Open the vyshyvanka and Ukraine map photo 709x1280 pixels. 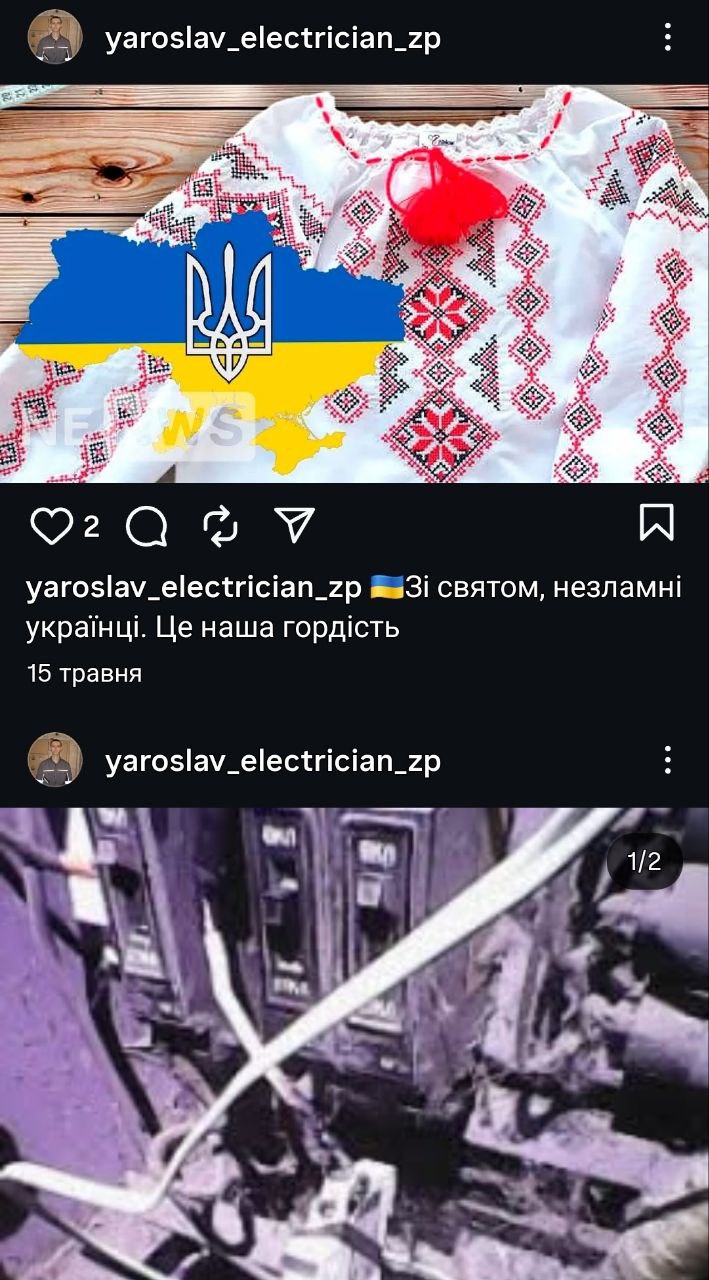(354, 285)
